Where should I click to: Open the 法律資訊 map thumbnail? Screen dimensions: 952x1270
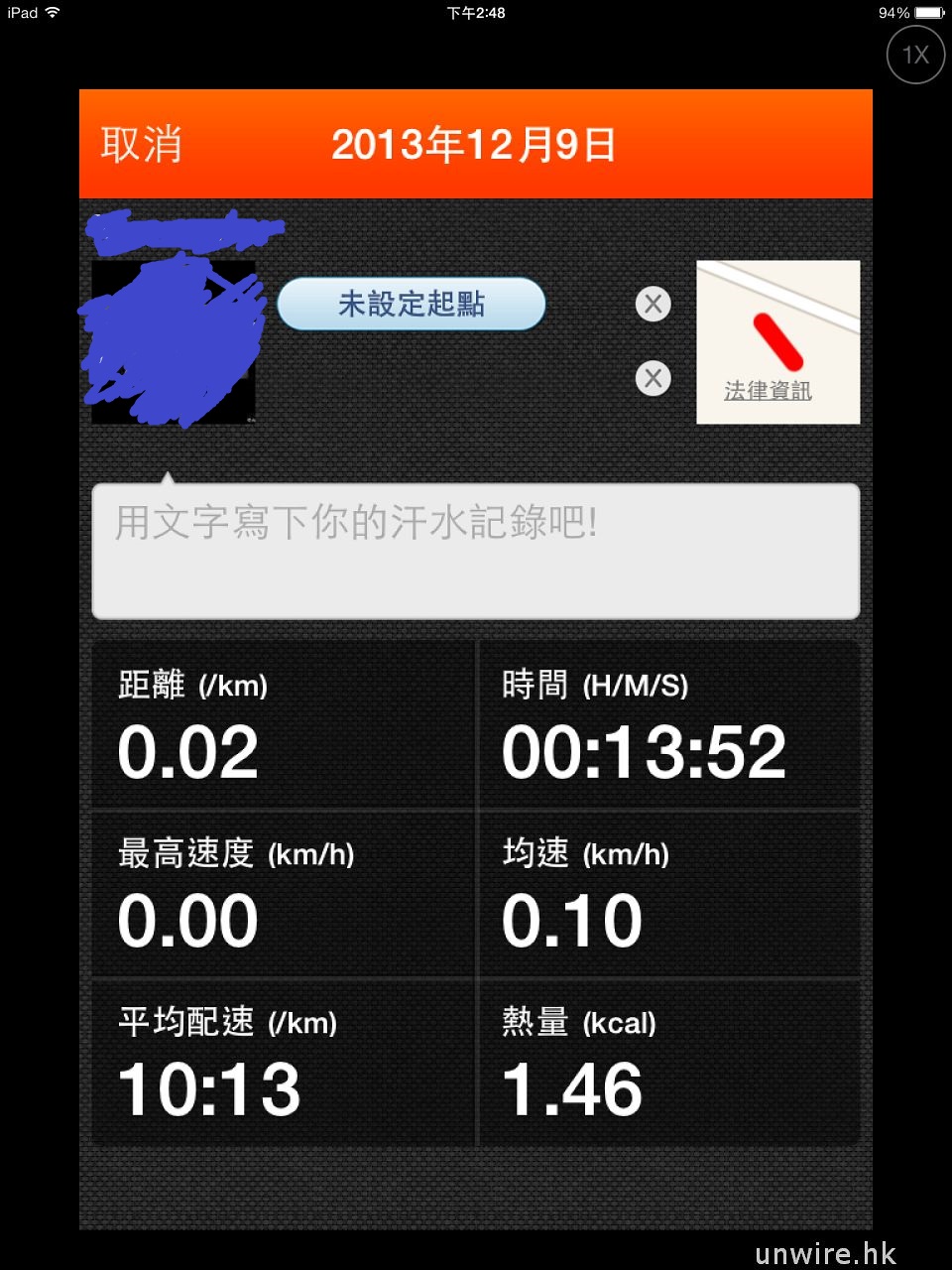777,341
